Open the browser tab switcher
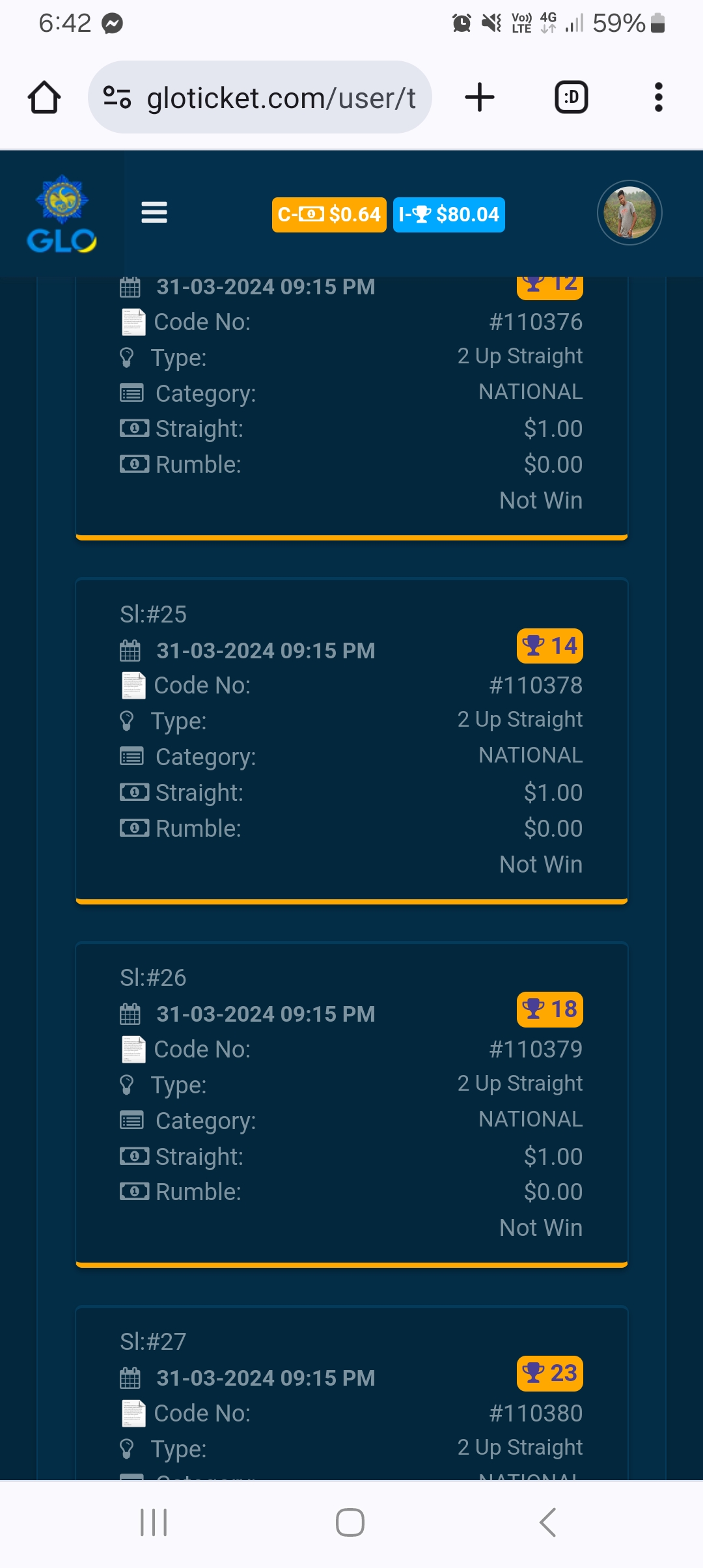The height and width of the screenshot is (1568, 703). [571, 98]
